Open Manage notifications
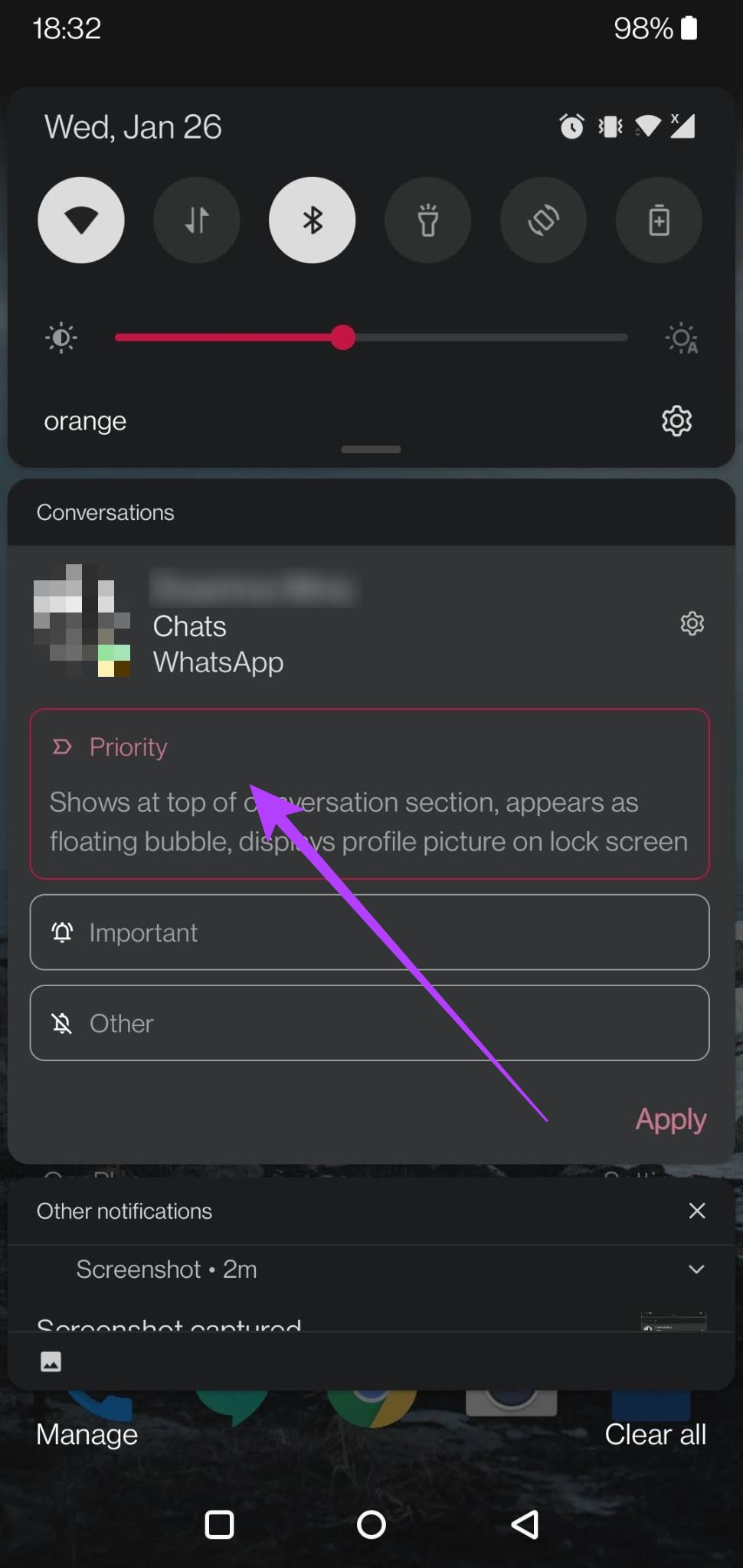 87,1434
